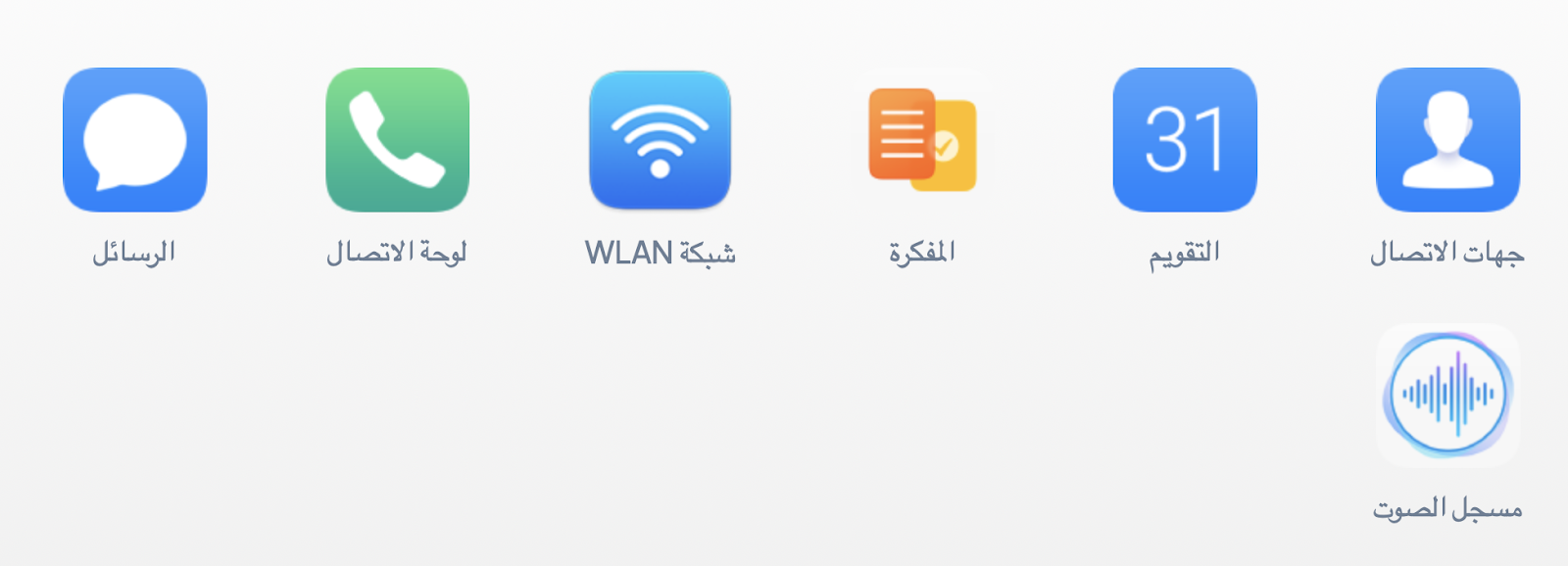Launch the phone dialer (لوحة الاتصال)
The height and width of the screenshot is (566, 1568).
[397, 140]
